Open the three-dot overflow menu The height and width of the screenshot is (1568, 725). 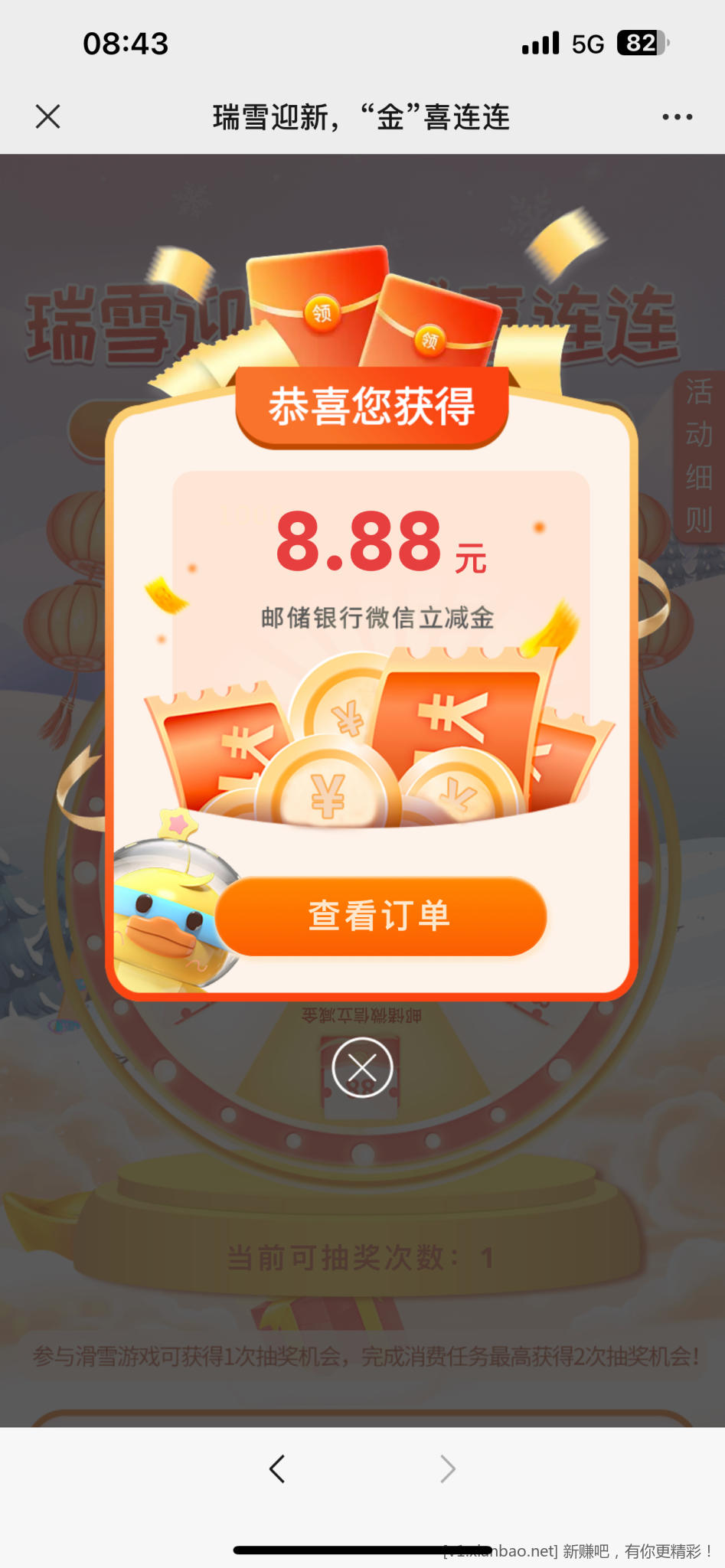click(677, 117)
